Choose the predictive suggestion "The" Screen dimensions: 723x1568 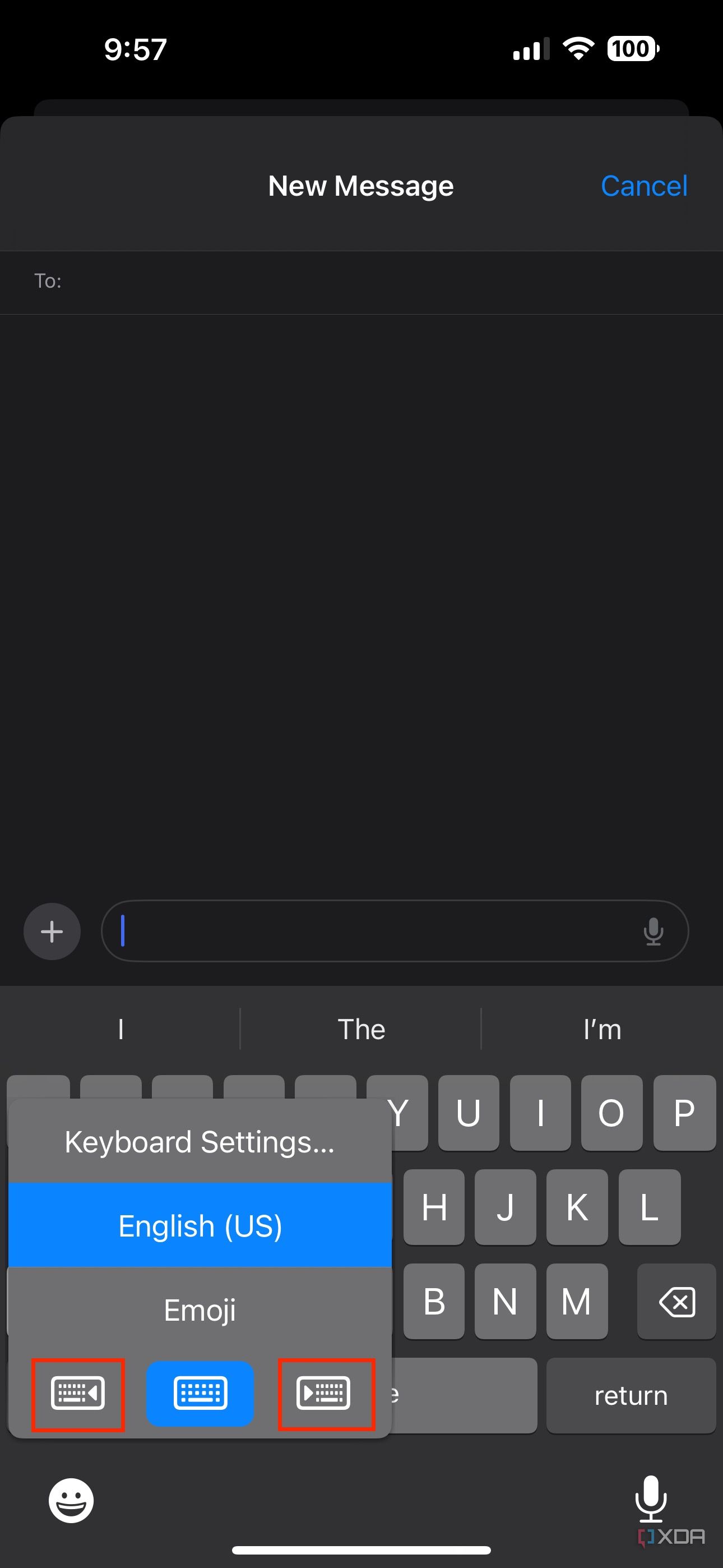361,1029
